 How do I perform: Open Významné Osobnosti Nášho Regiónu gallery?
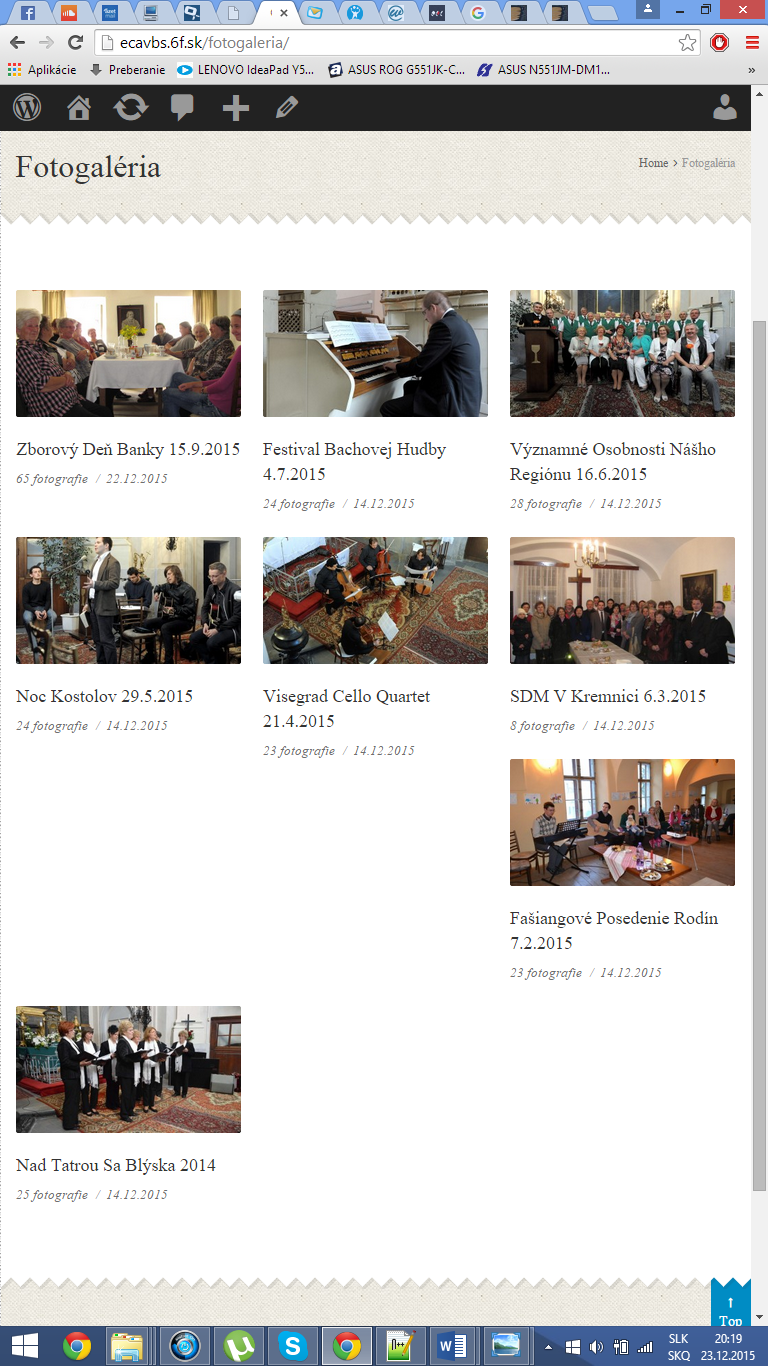pyautogui.click(x=622, y=353)
